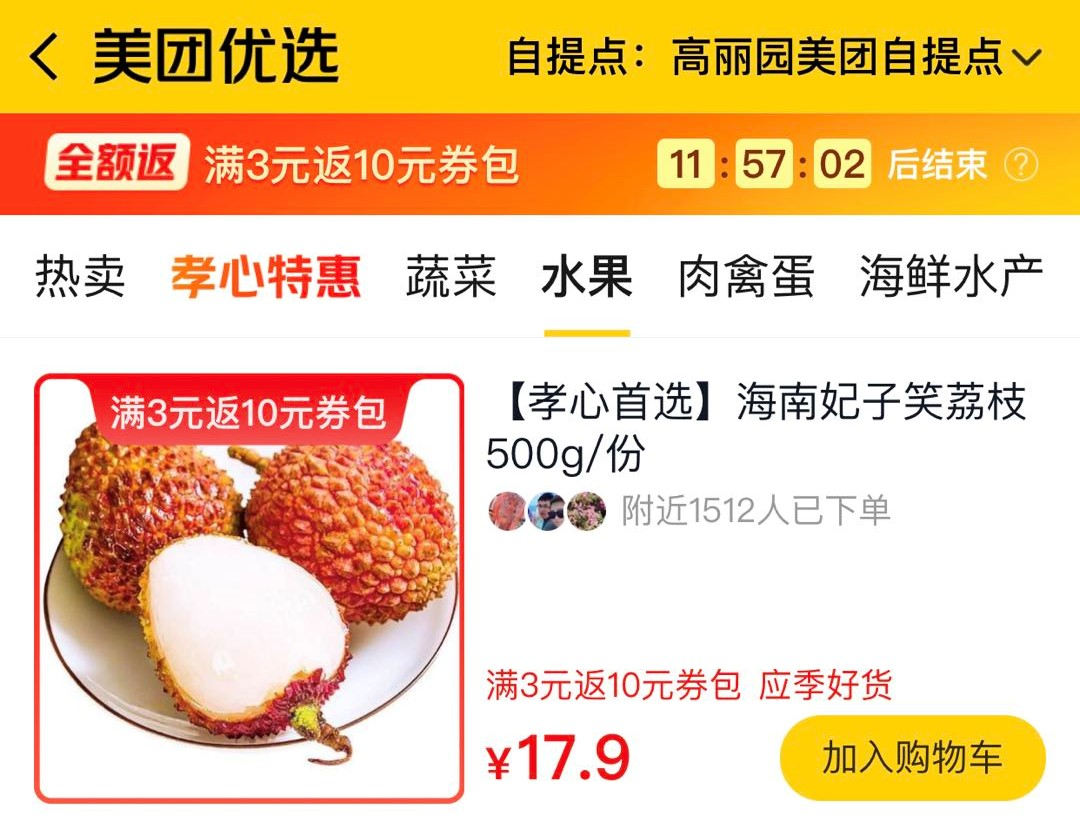Select the 水果 category tab
The image size is (1080, 824).
(x=587, y=277)
